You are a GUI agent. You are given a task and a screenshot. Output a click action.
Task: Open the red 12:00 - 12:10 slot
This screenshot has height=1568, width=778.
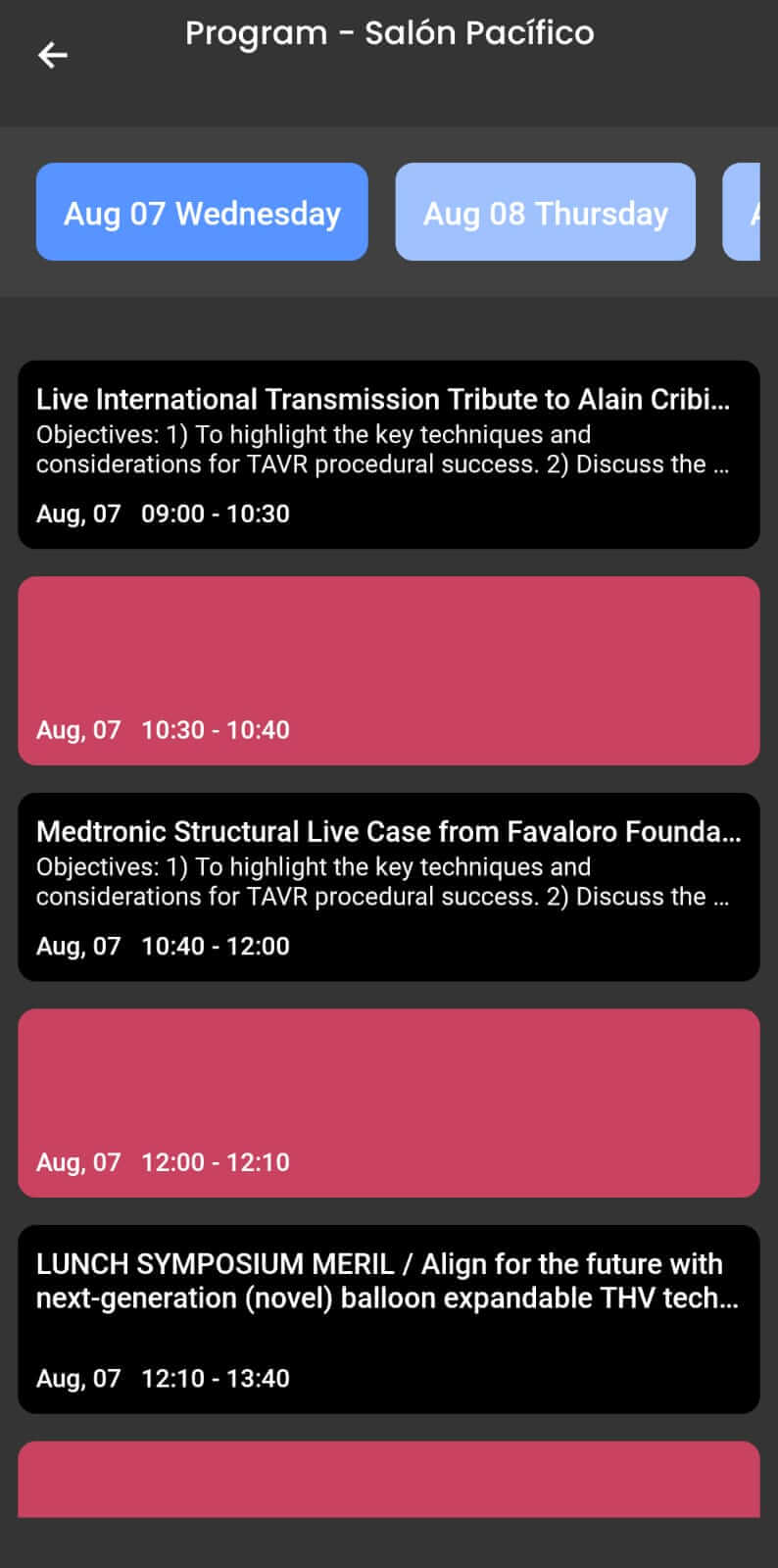click(x=389, y=1102)
